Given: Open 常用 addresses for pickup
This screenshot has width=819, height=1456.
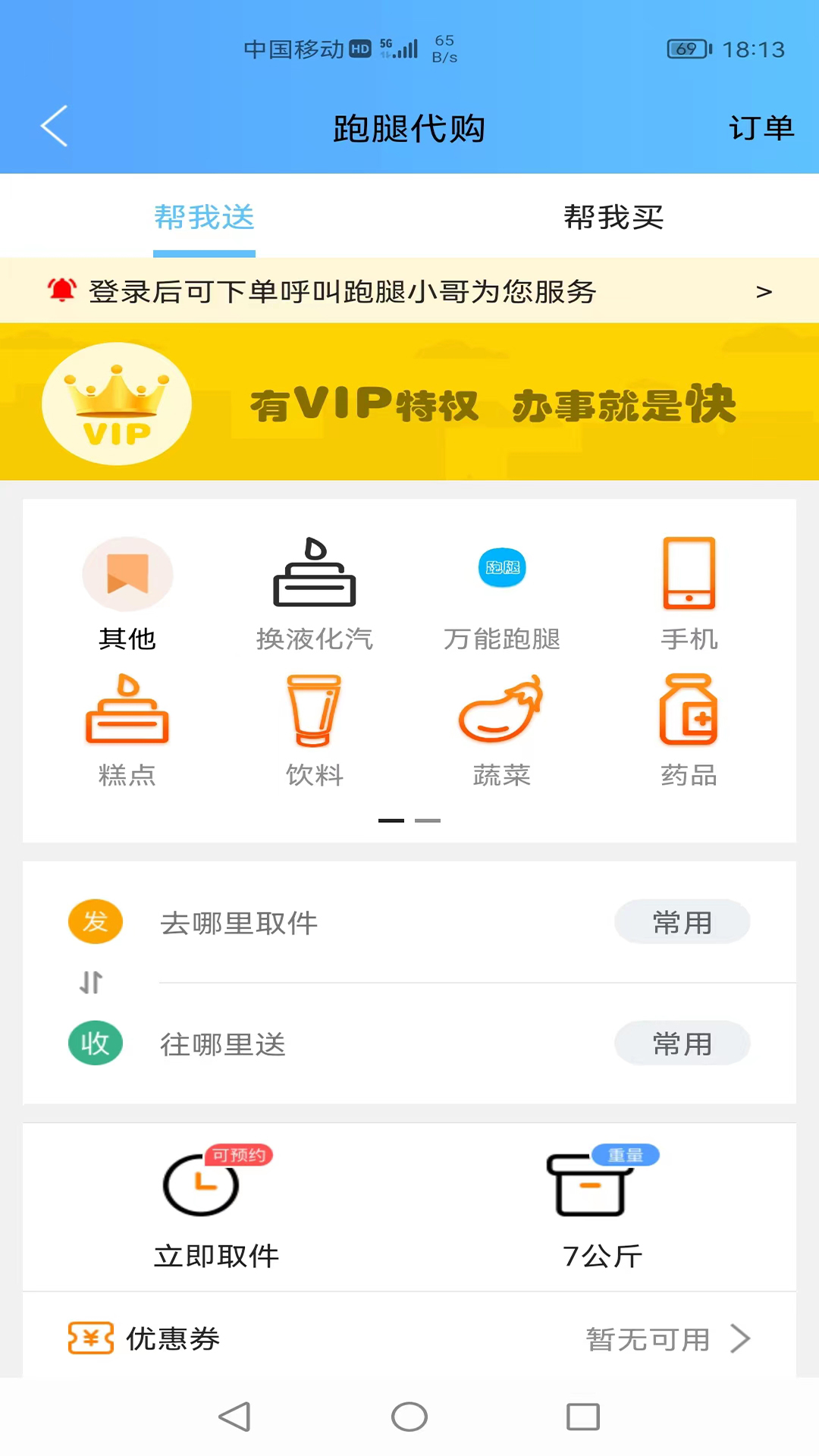Looking at the screenshot, I should tap(682, 922).
